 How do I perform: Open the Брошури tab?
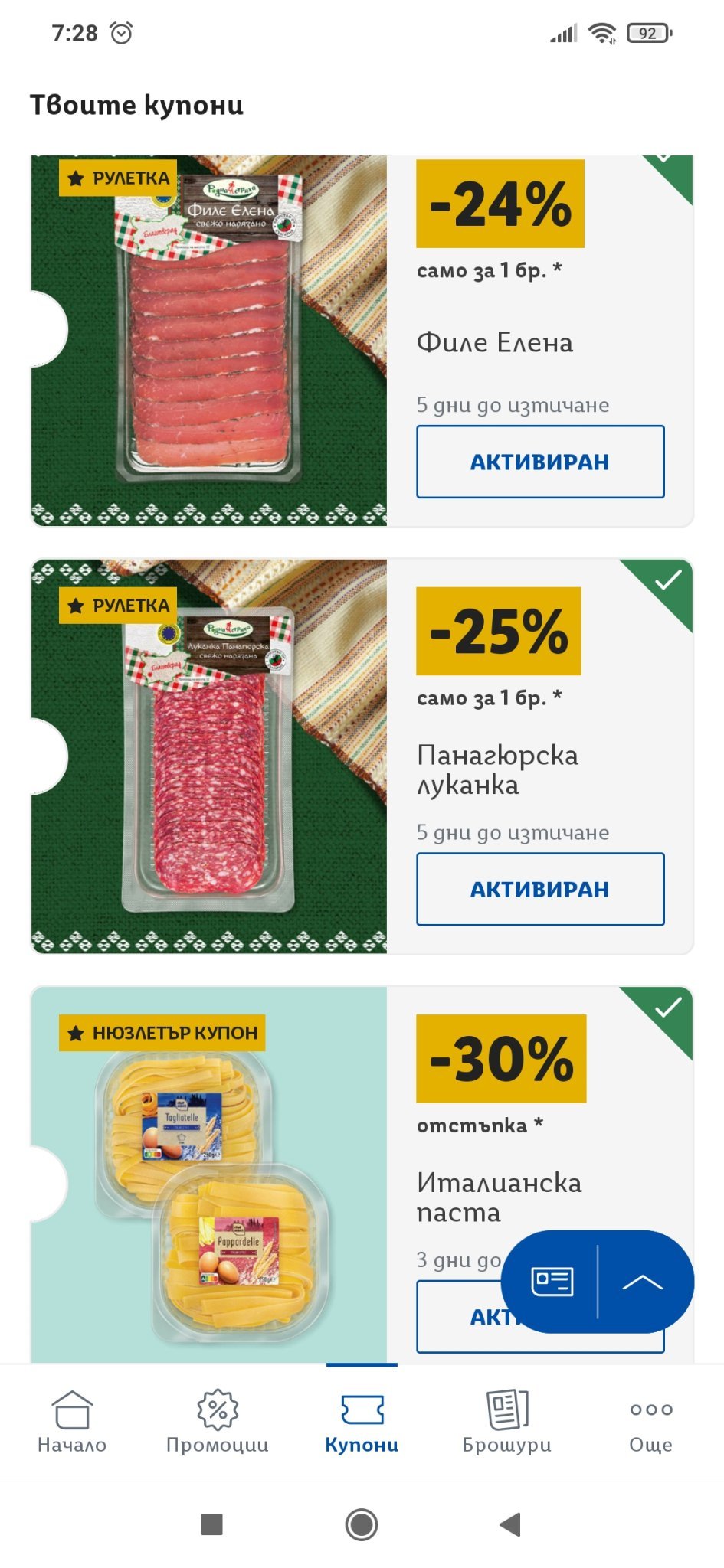pyautogui.click(x=506, y=1423)
